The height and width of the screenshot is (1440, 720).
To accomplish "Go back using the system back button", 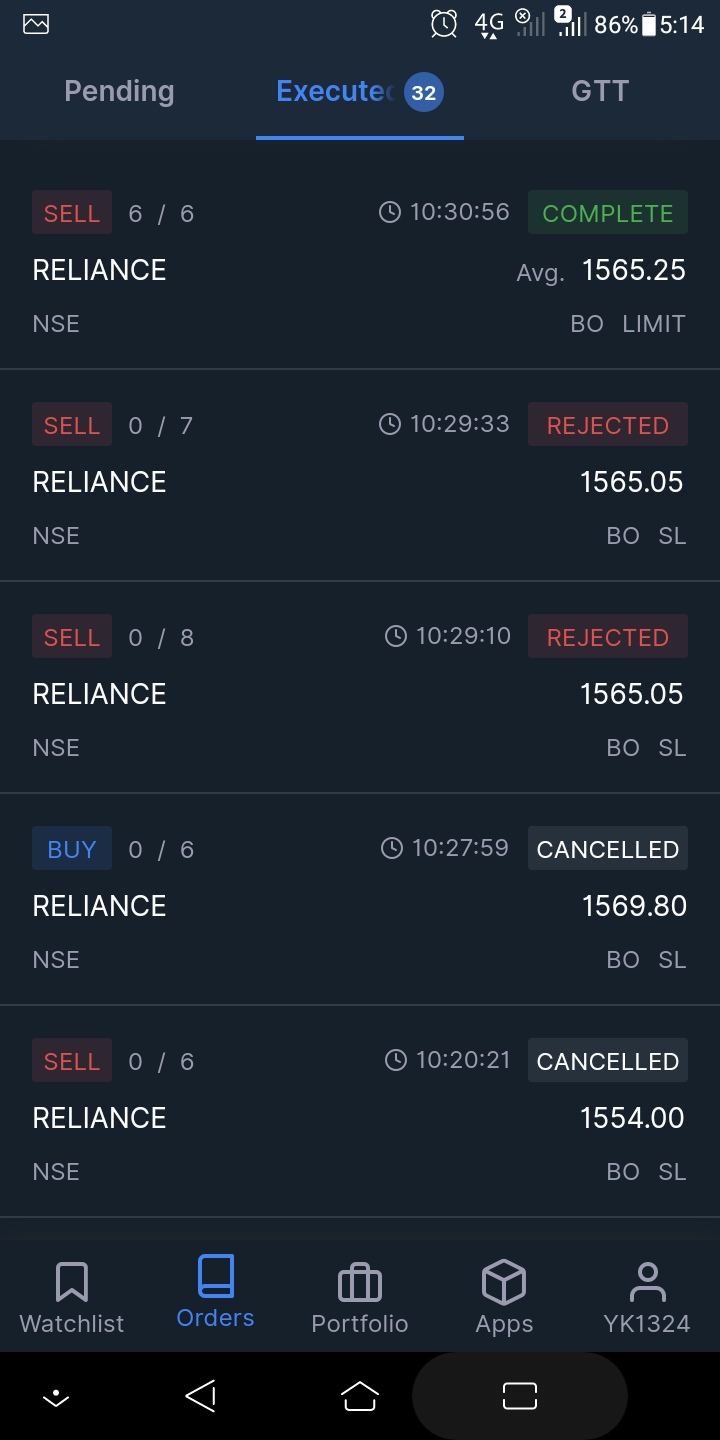I will click(x=201, y=1396).
